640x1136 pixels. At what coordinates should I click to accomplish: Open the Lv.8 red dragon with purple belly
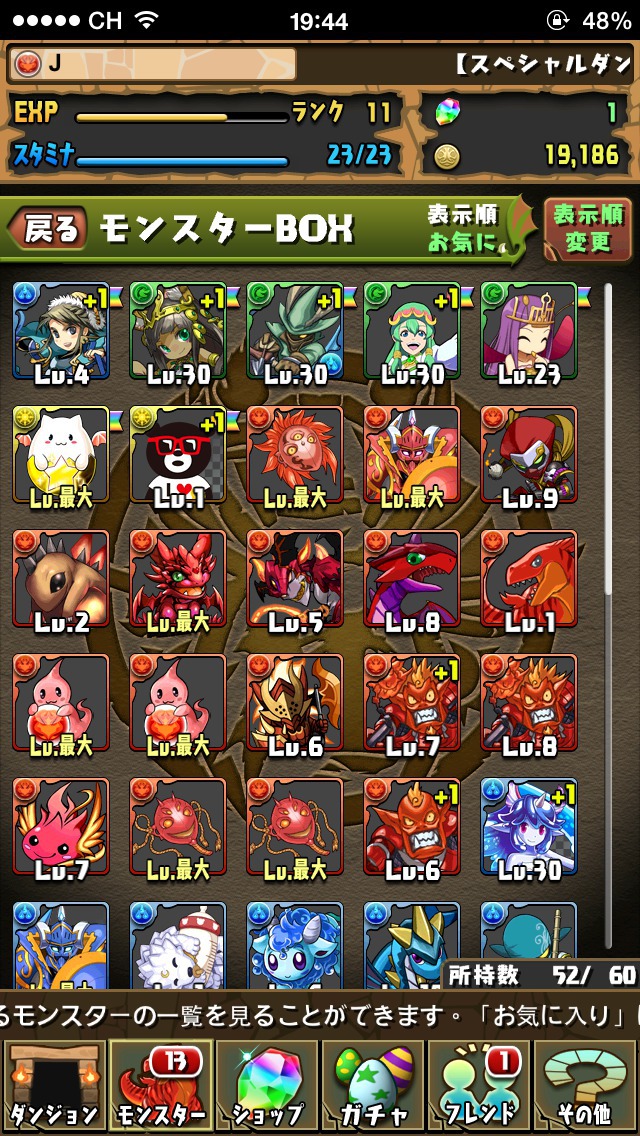click(412, 578)
